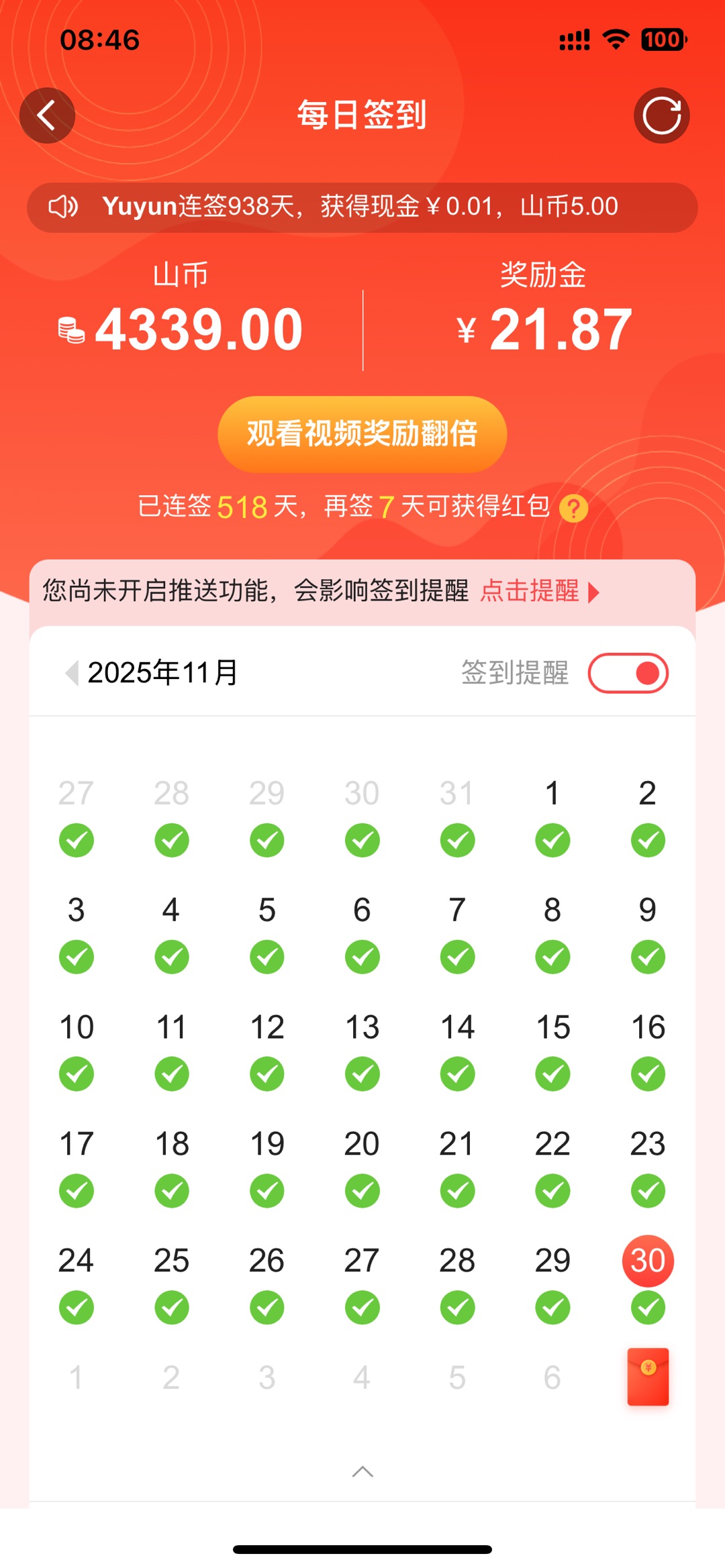
Task: Open the red packet help question mark
Action: pyautogui.click(x=573, y=509)
